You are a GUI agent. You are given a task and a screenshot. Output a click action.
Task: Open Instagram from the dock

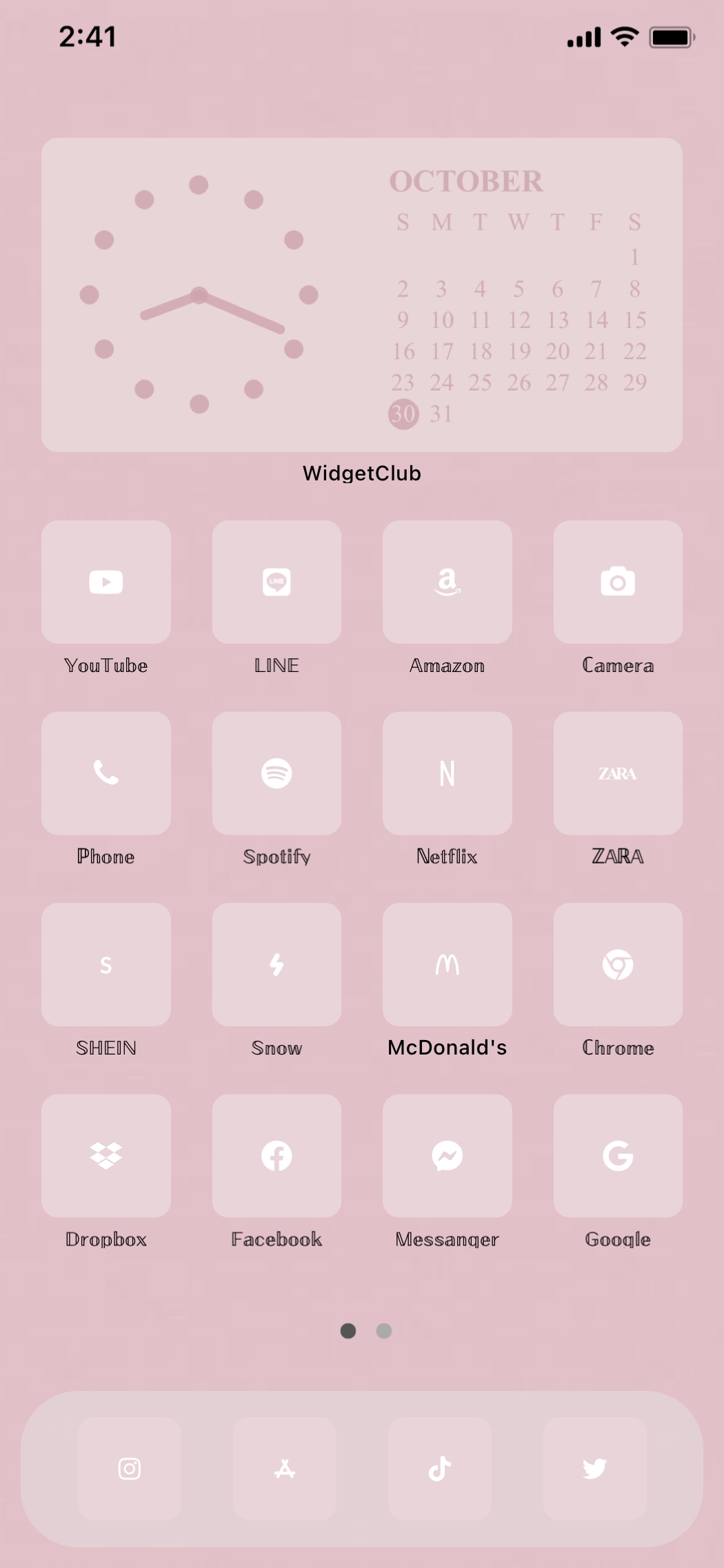click(x=130, y=1469)
